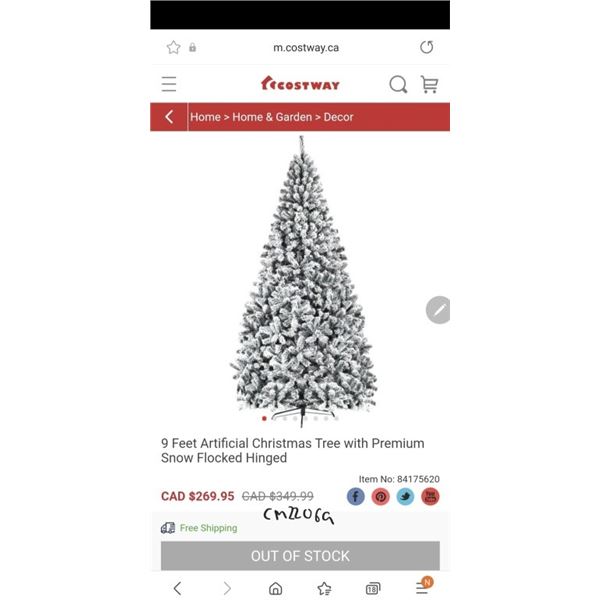Go back using the breadcrumb arrow
Screen dimensions: 600x600
click(169, 117)
